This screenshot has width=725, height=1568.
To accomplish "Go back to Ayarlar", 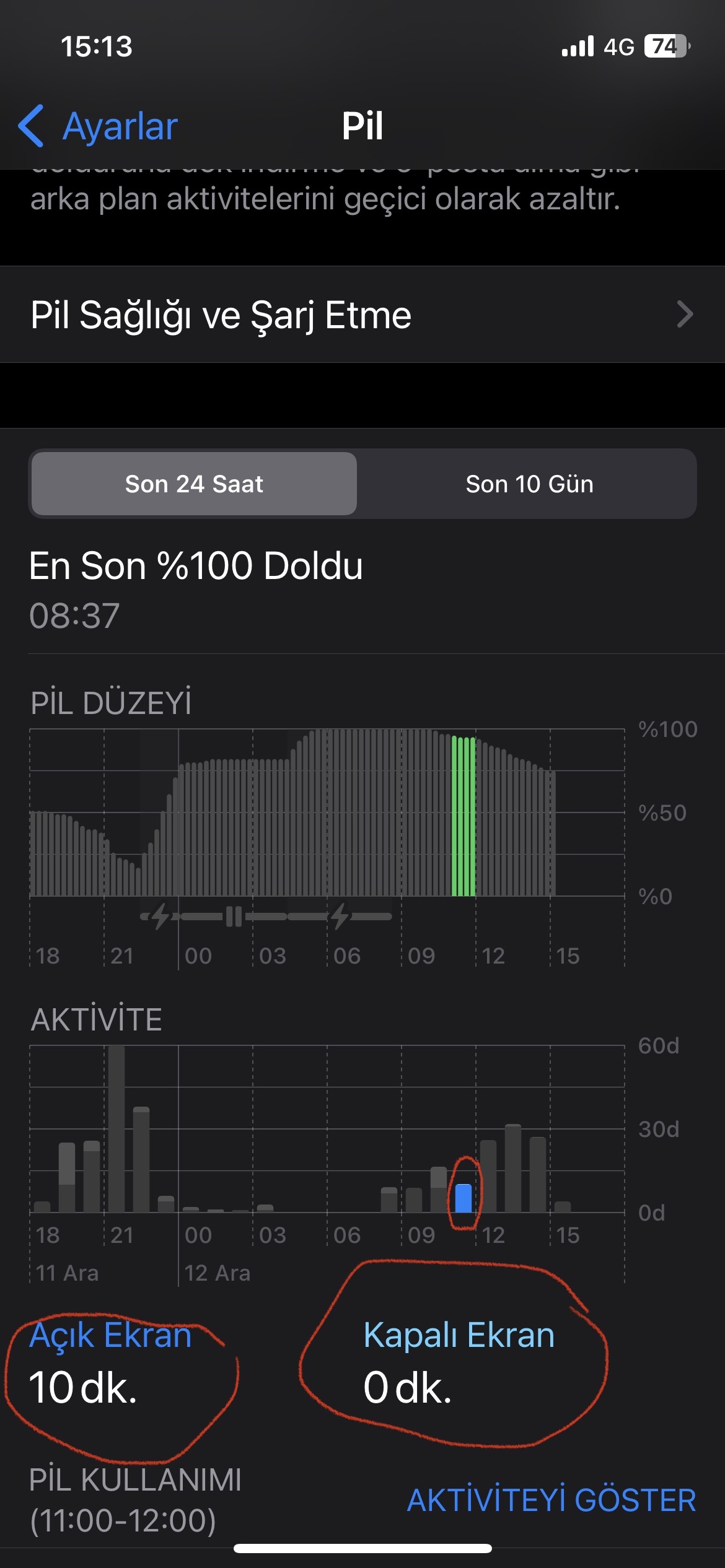I will coord(98,126).
